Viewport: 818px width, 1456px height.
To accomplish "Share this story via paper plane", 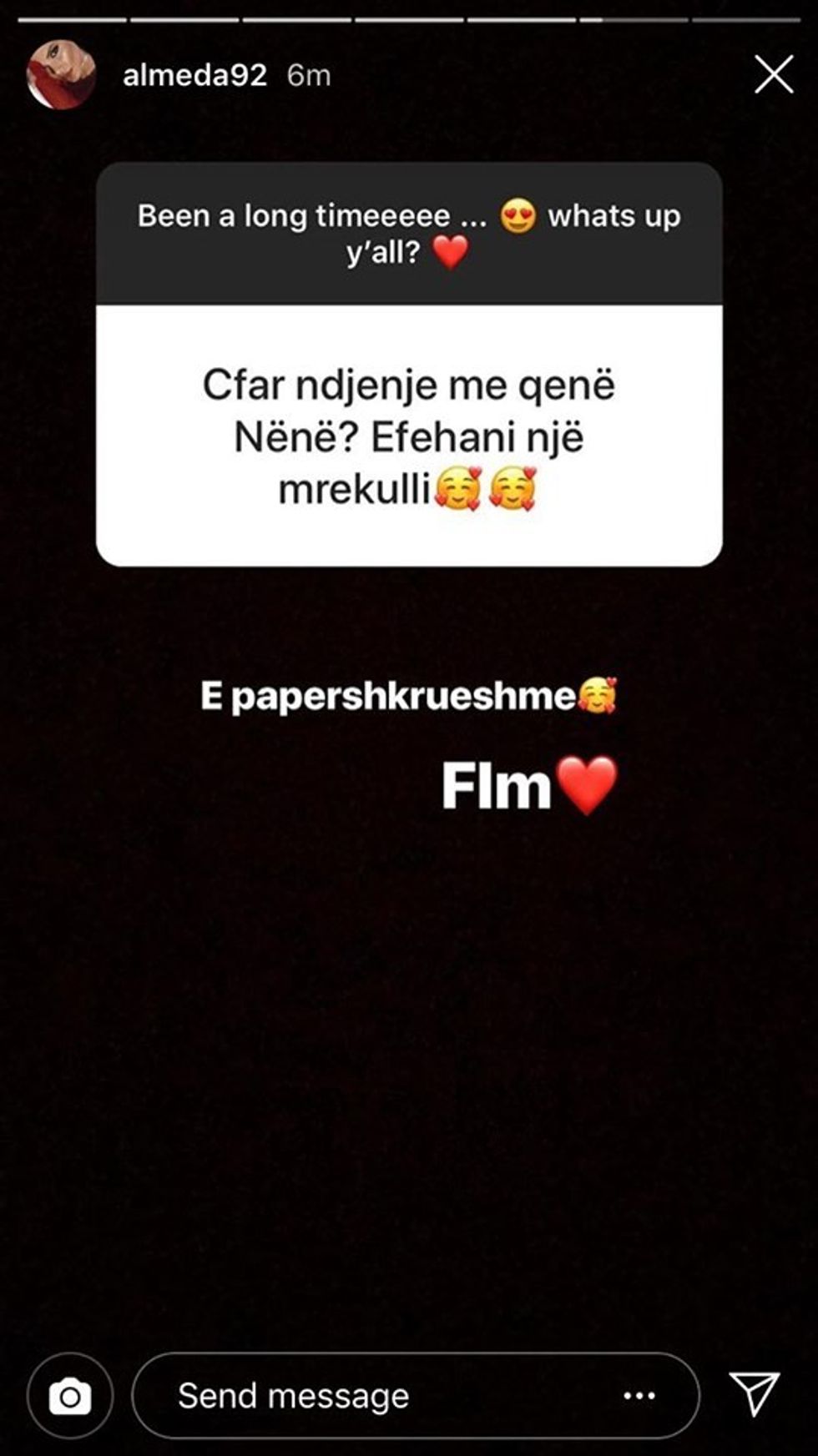I will tap(755, 1393).
